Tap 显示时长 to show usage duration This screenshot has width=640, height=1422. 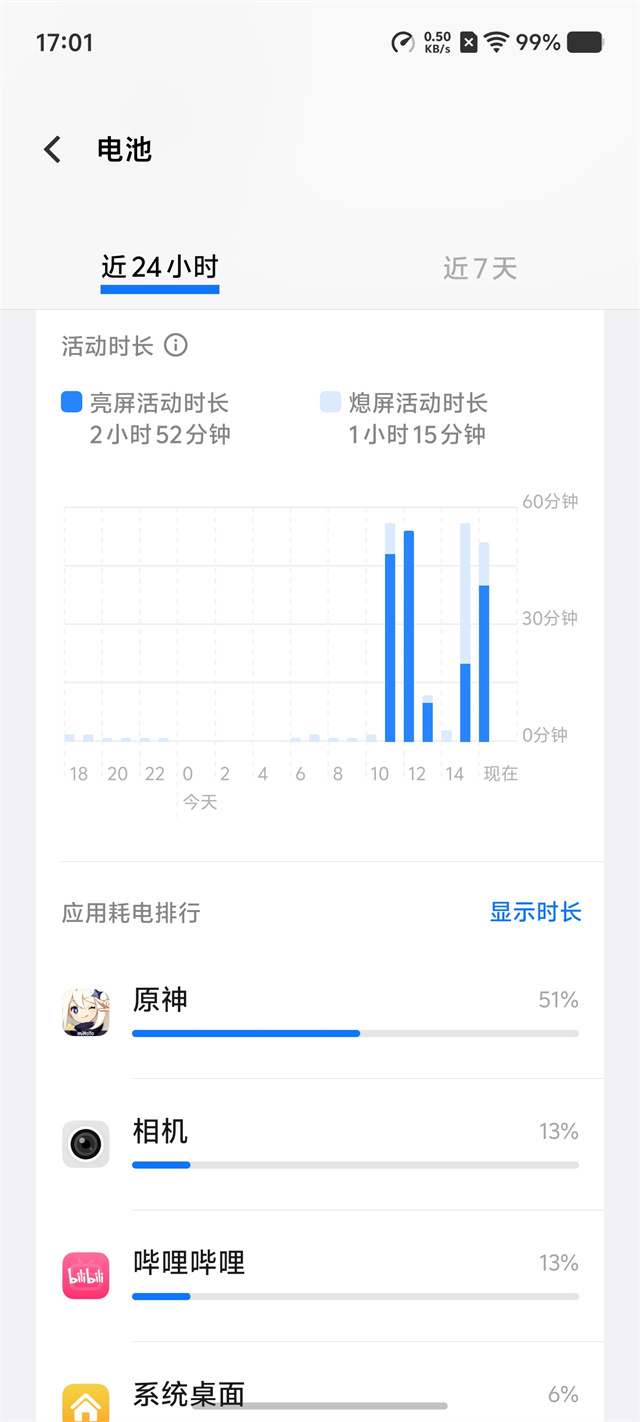tap(535, 912)
